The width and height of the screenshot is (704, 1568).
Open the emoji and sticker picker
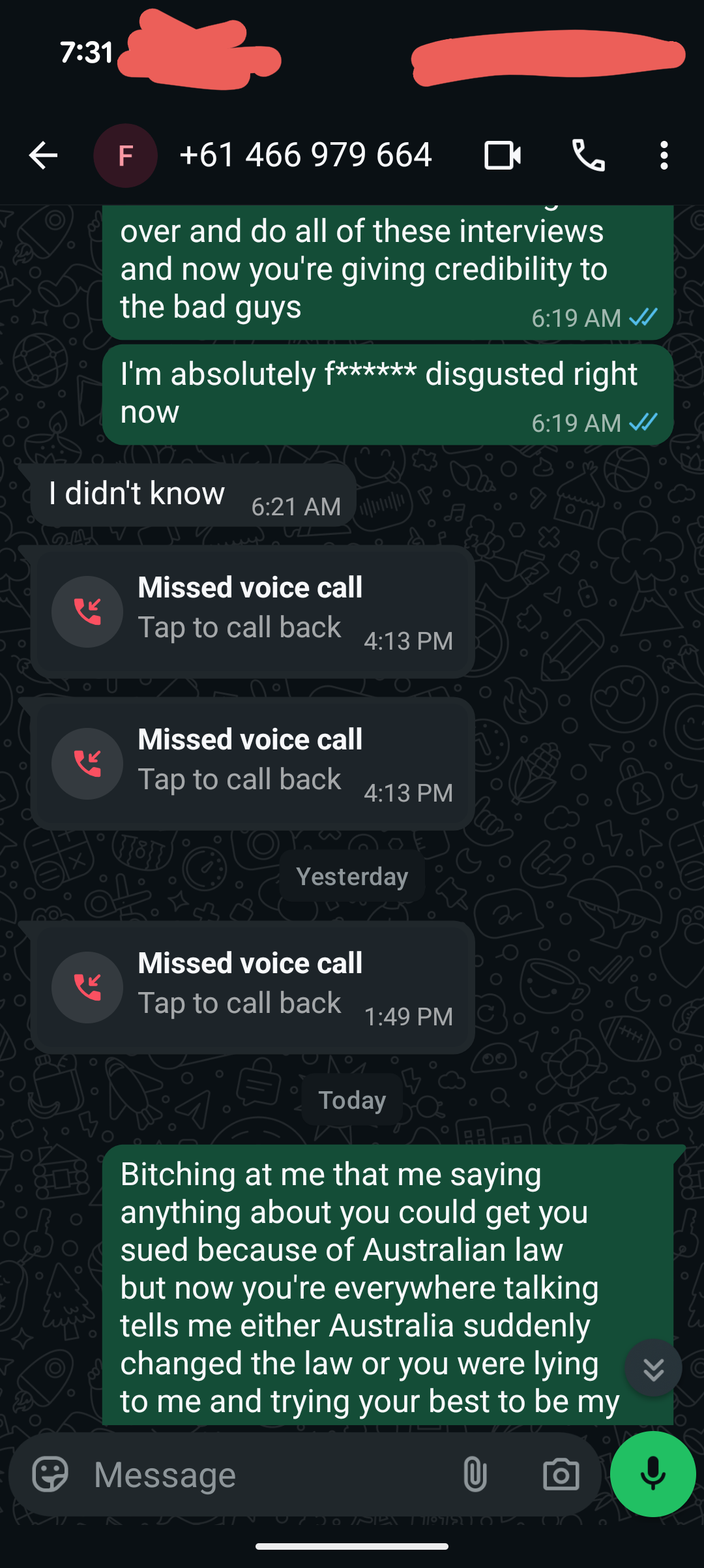point(50,1474)
